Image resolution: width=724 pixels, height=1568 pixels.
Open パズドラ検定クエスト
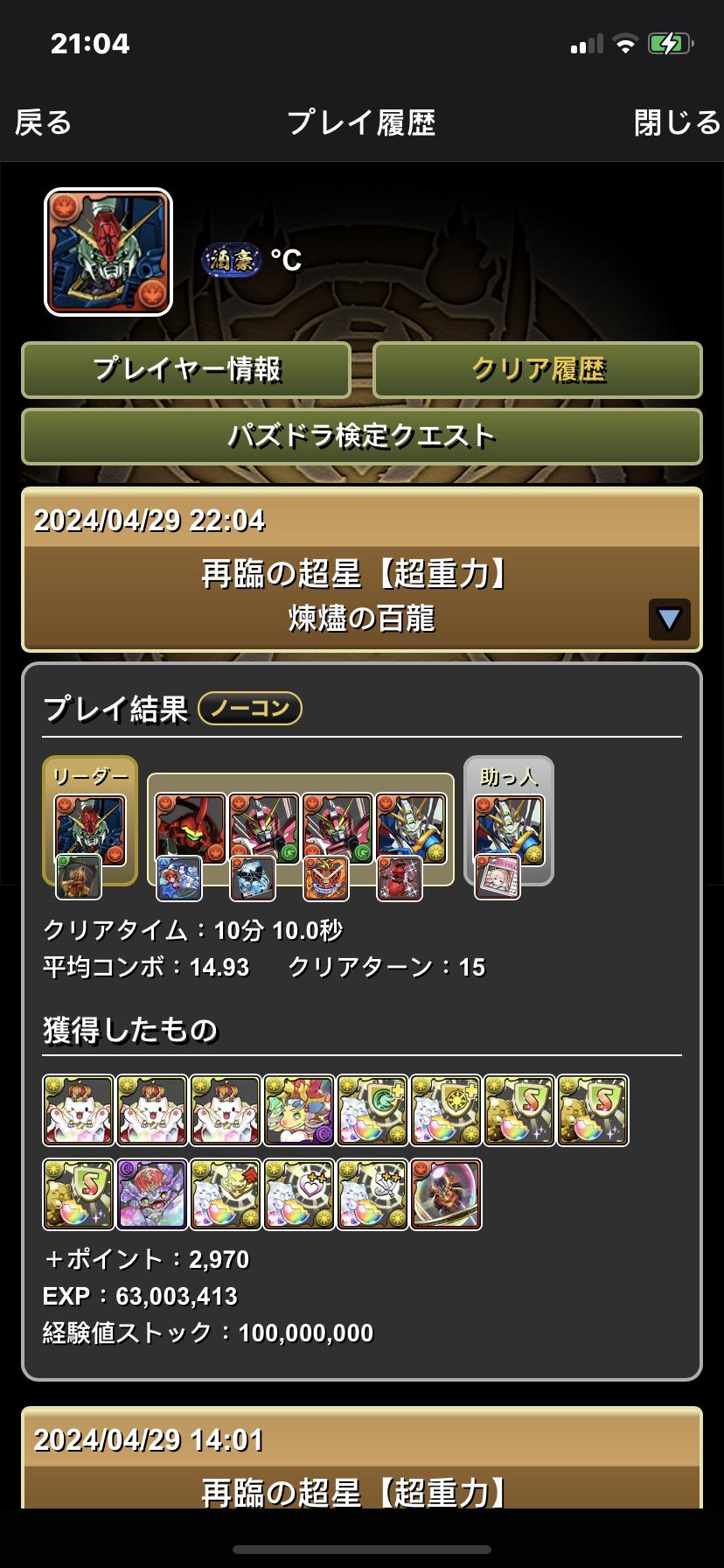(x=361, y=436)
